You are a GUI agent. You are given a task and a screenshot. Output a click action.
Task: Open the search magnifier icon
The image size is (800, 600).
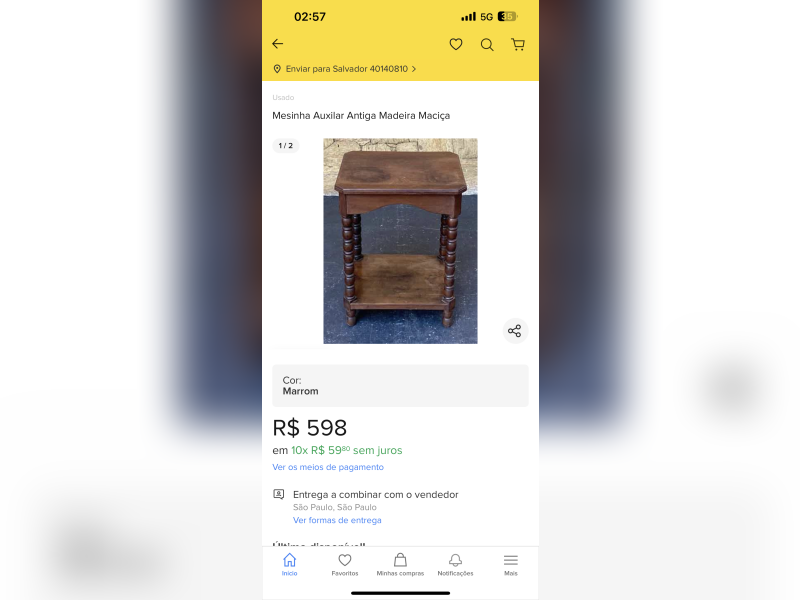(x=487, y=44)
